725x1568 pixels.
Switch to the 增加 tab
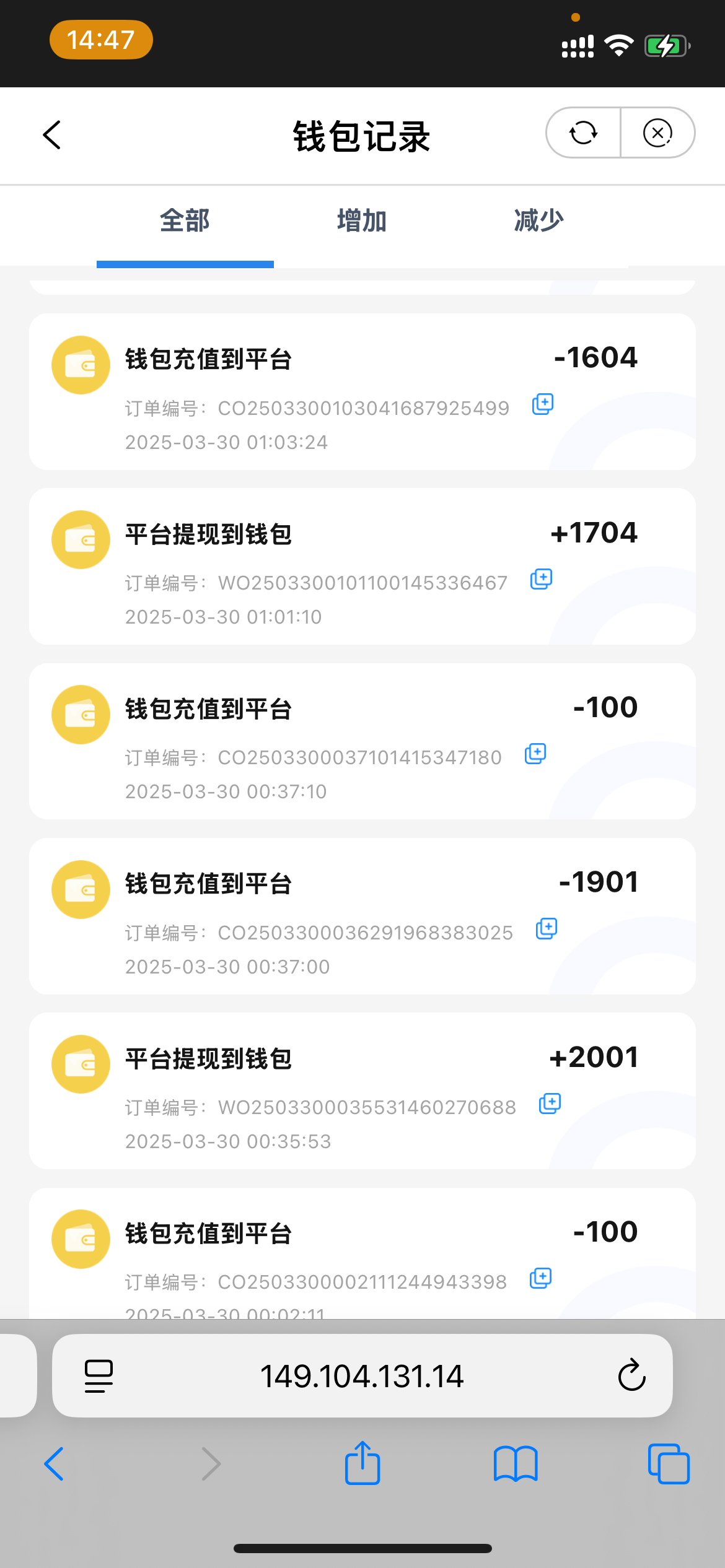362,221
